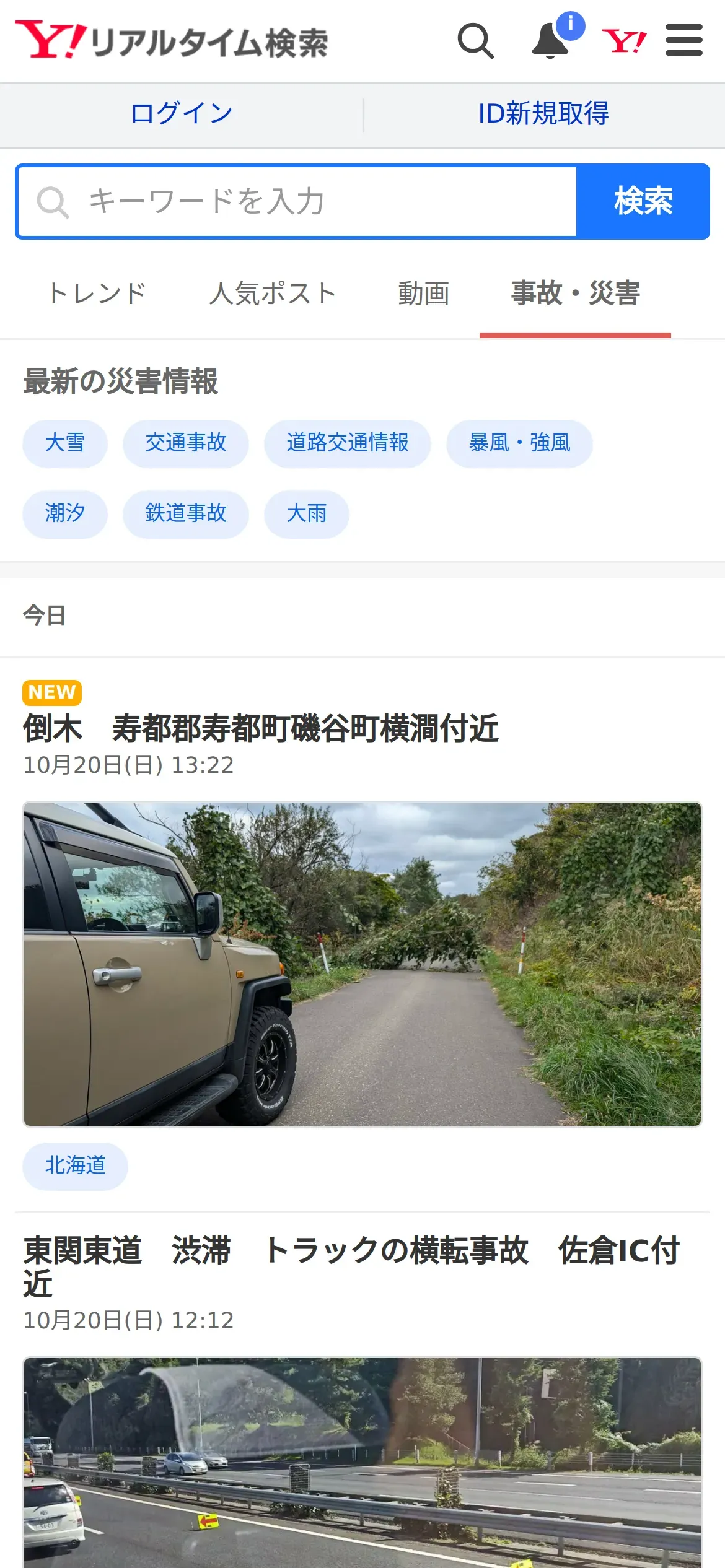The width and height of the screenshot is (725, 1568).
Task: Select the 鉄道事故 chip
Action: tap(186, 514)
